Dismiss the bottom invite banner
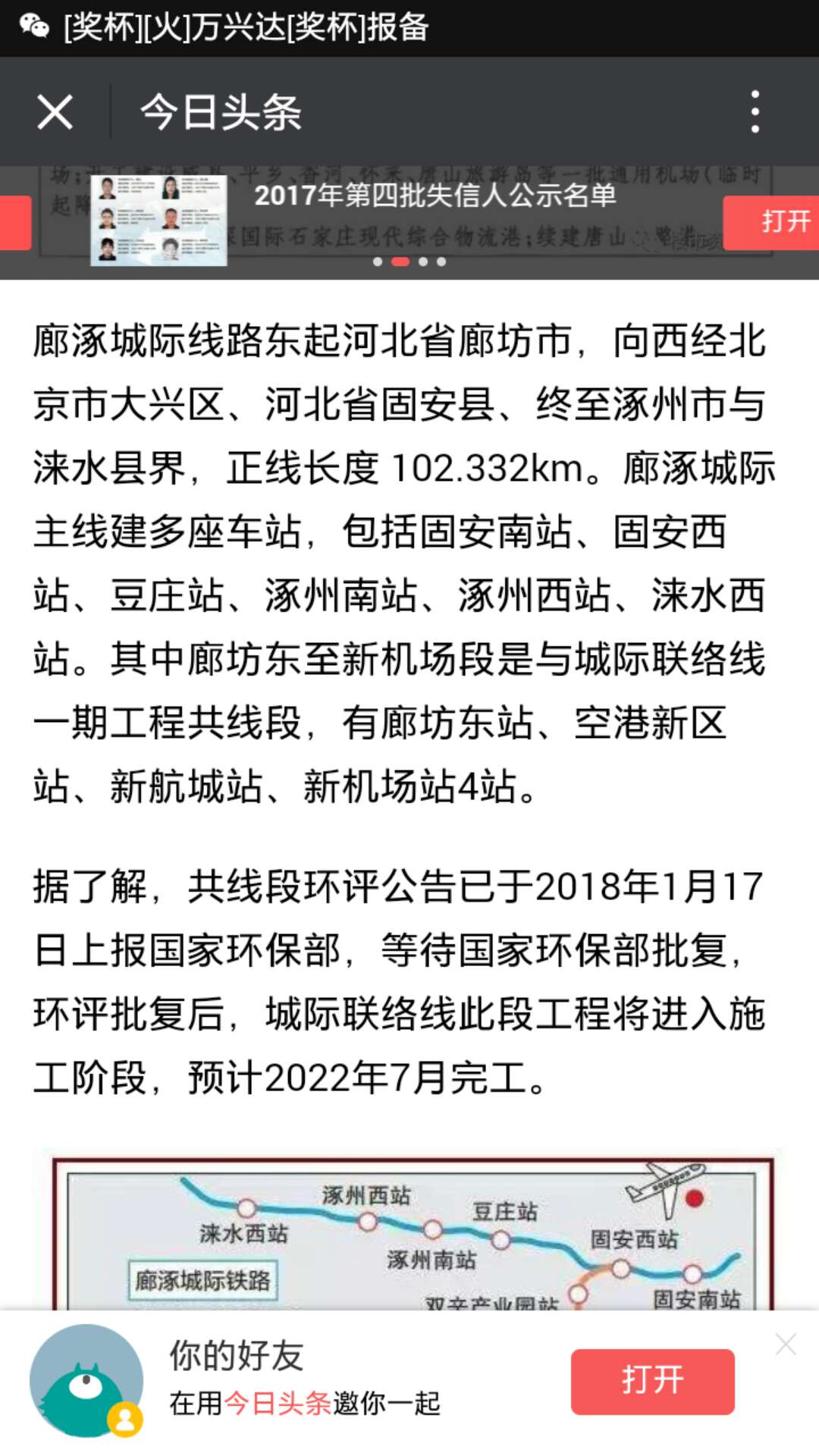 [786, 1345]
